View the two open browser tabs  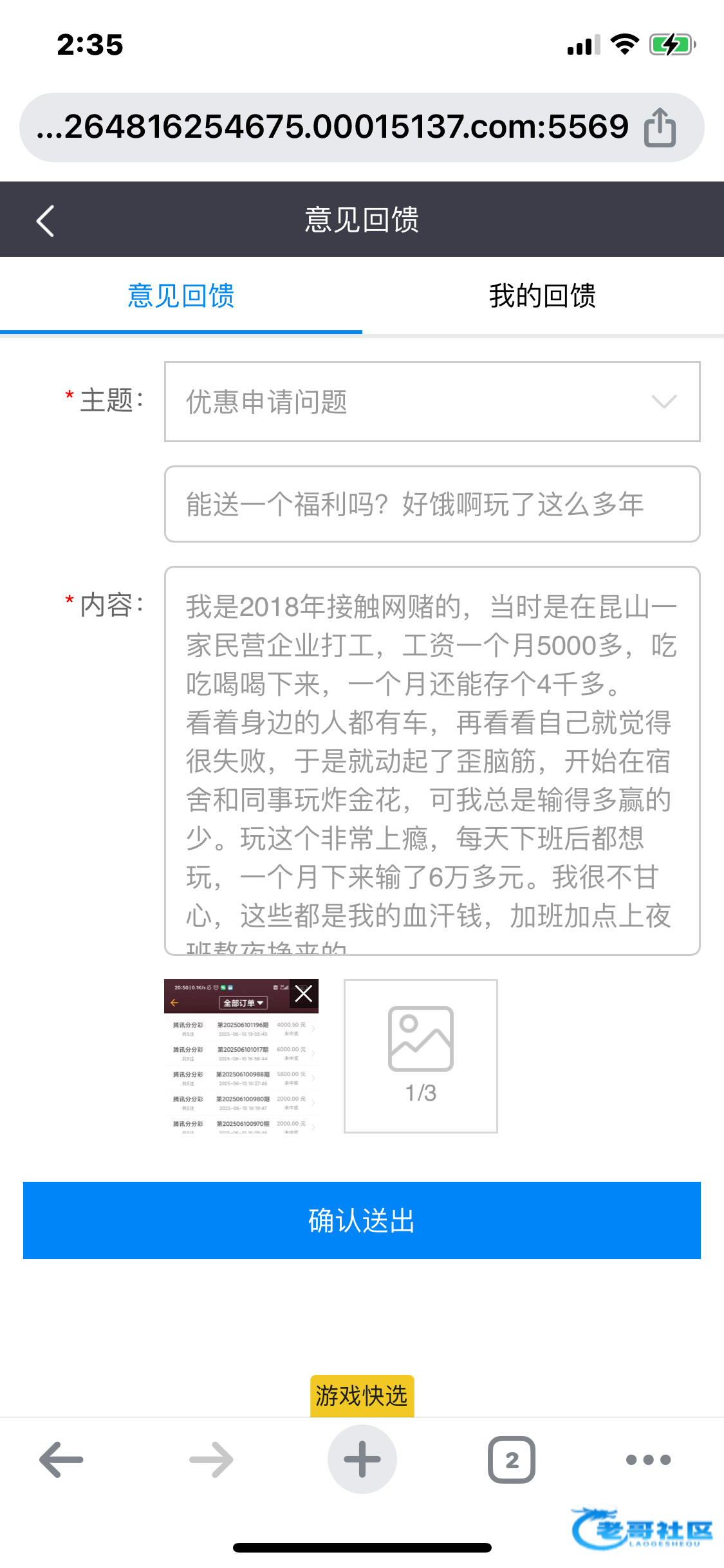click(512, 1459)
